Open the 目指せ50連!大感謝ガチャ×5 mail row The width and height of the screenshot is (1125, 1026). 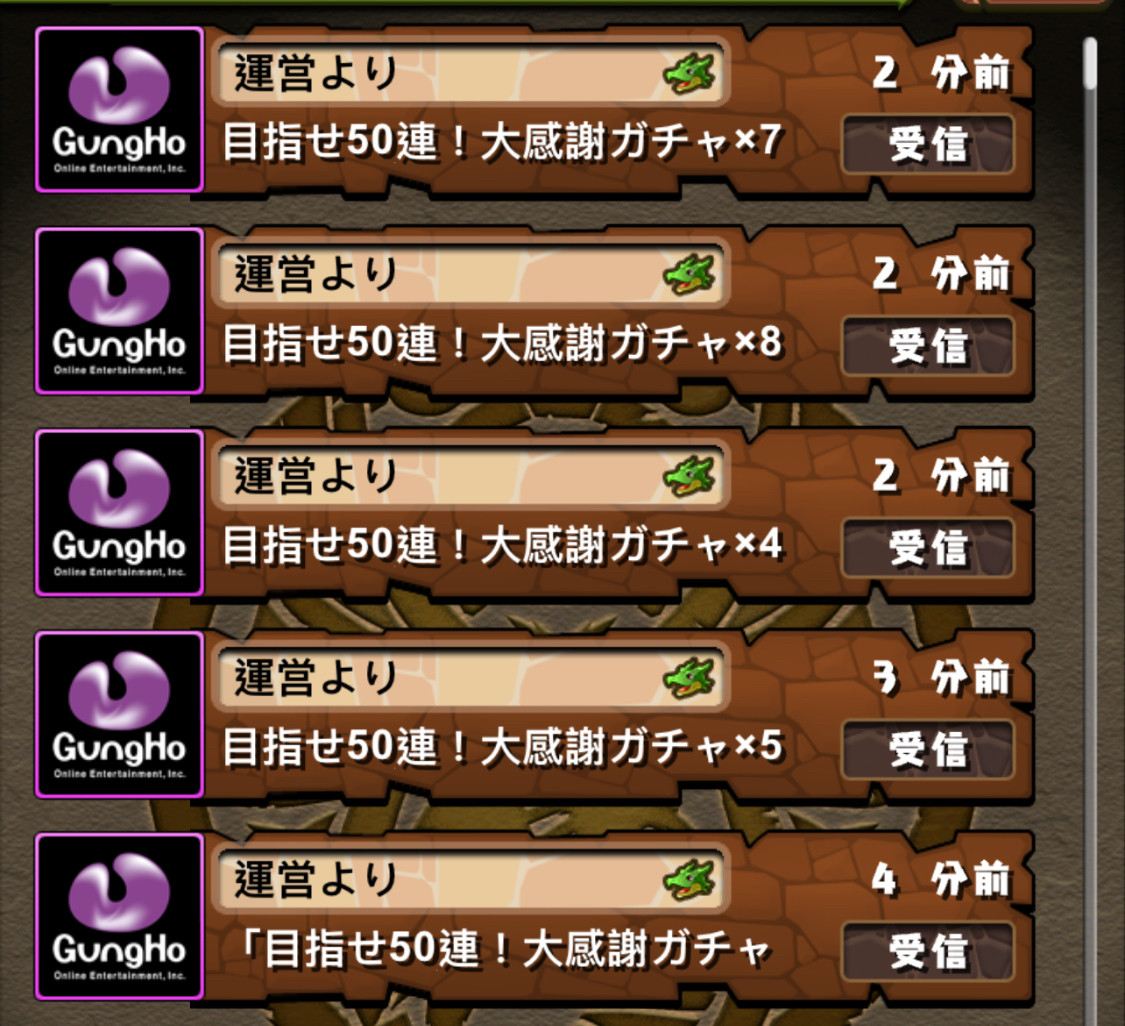point(500,748)
